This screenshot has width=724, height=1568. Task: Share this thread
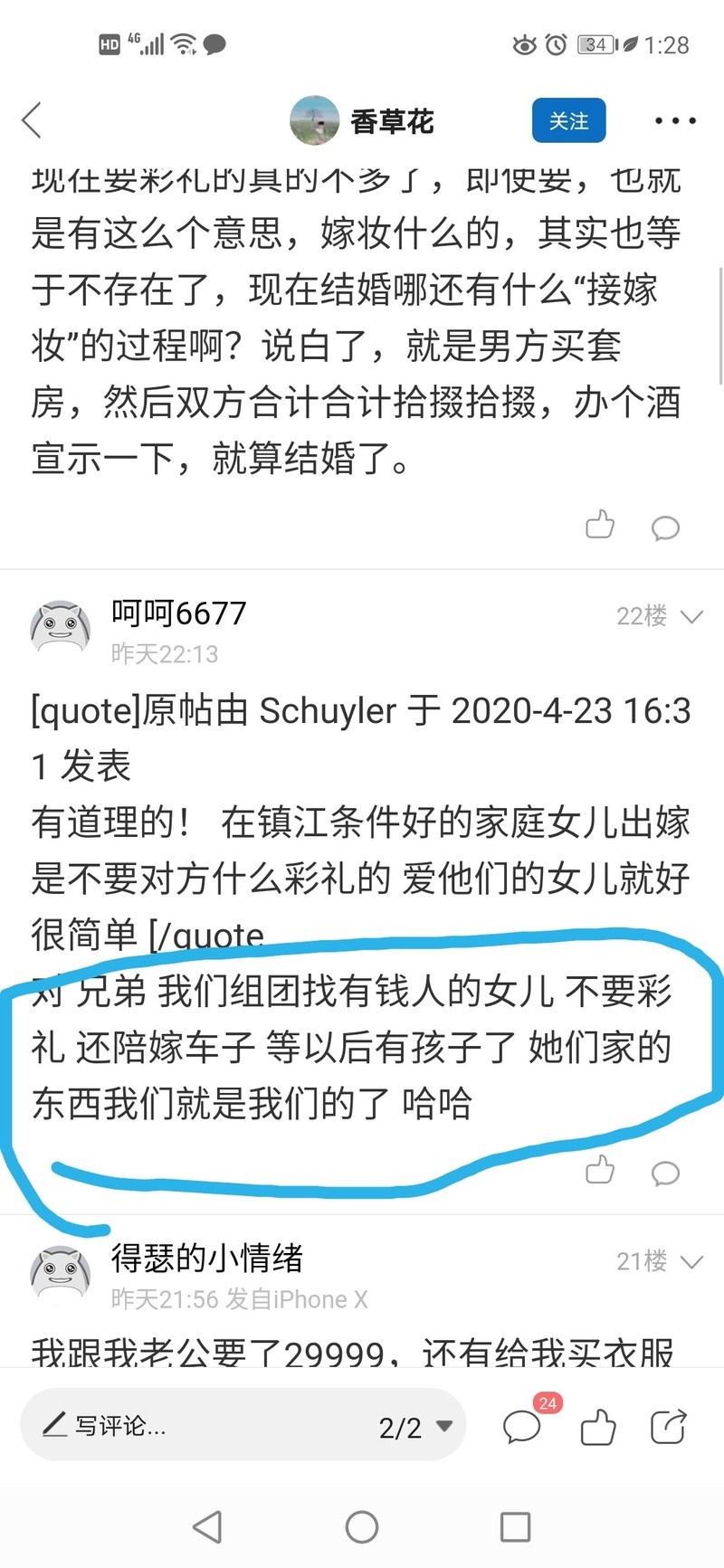(668, 1427)
